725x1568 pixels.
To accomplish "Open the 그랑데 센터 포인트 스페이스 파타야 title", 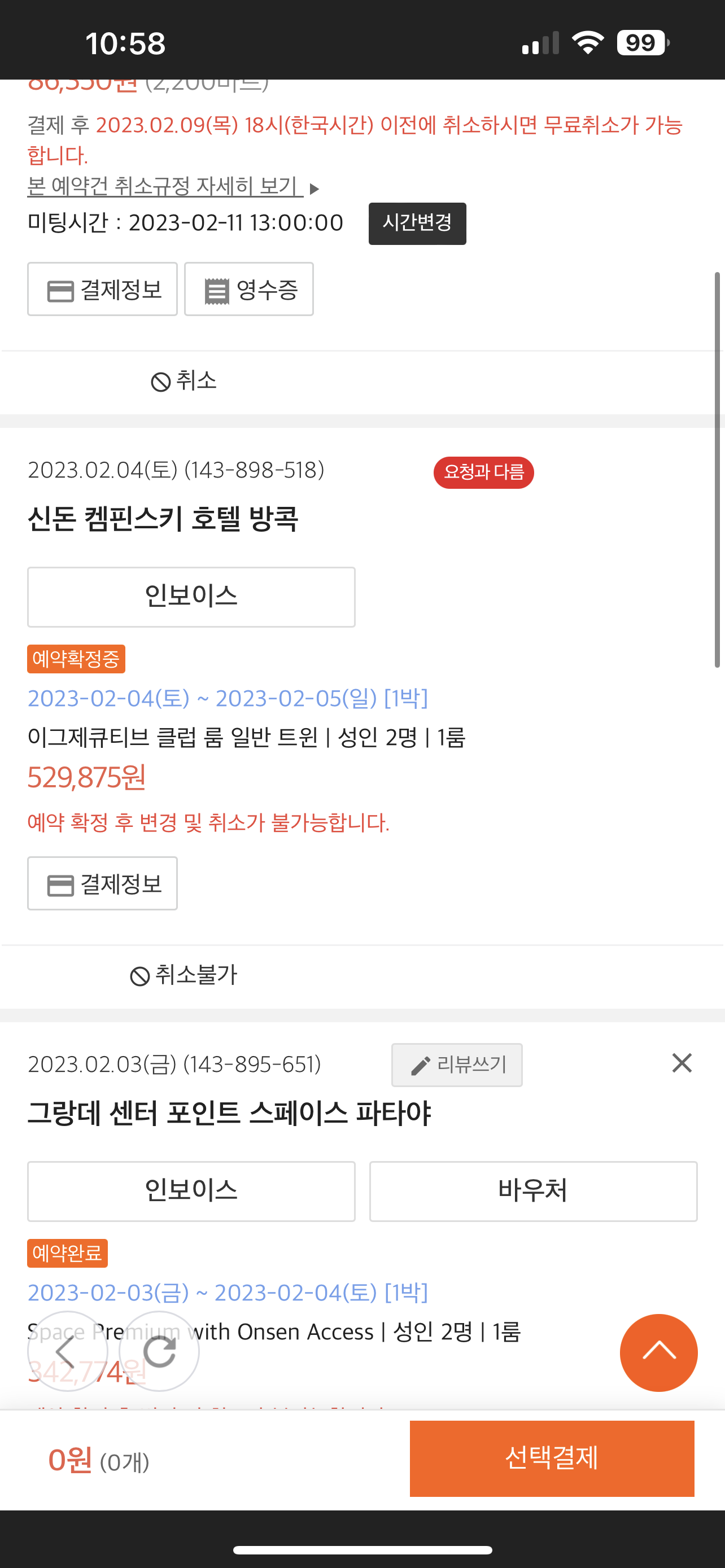I will coord(229,1113).
